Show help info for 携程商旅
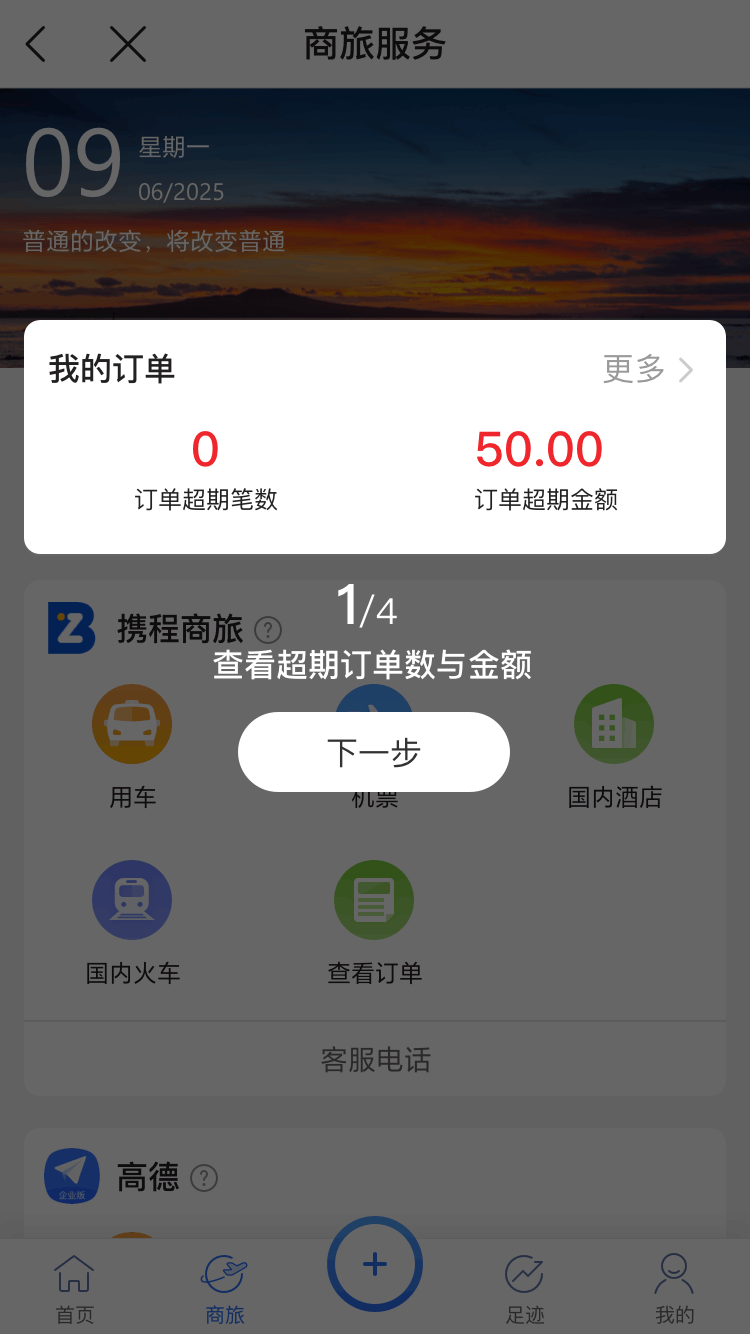 [x=268, y=630]
